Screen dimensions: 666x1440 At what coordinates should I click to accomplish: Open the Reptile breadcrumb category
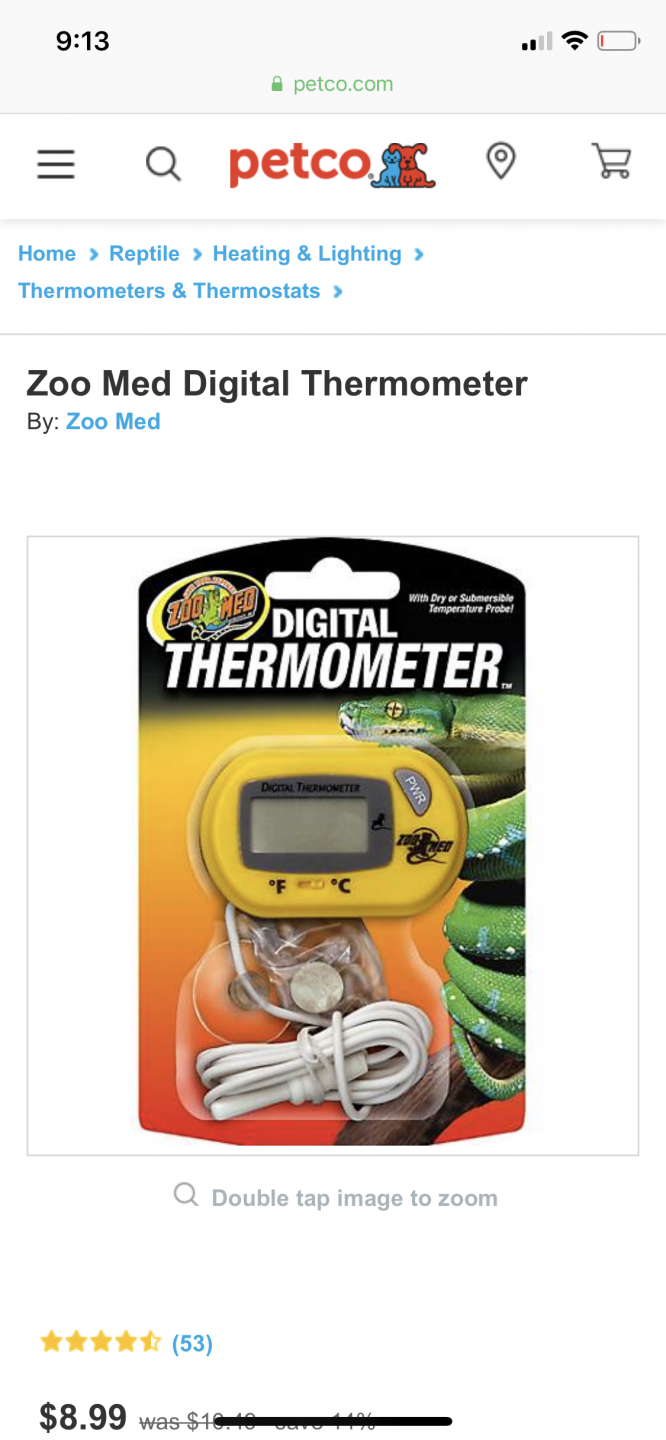pos(144,254)
